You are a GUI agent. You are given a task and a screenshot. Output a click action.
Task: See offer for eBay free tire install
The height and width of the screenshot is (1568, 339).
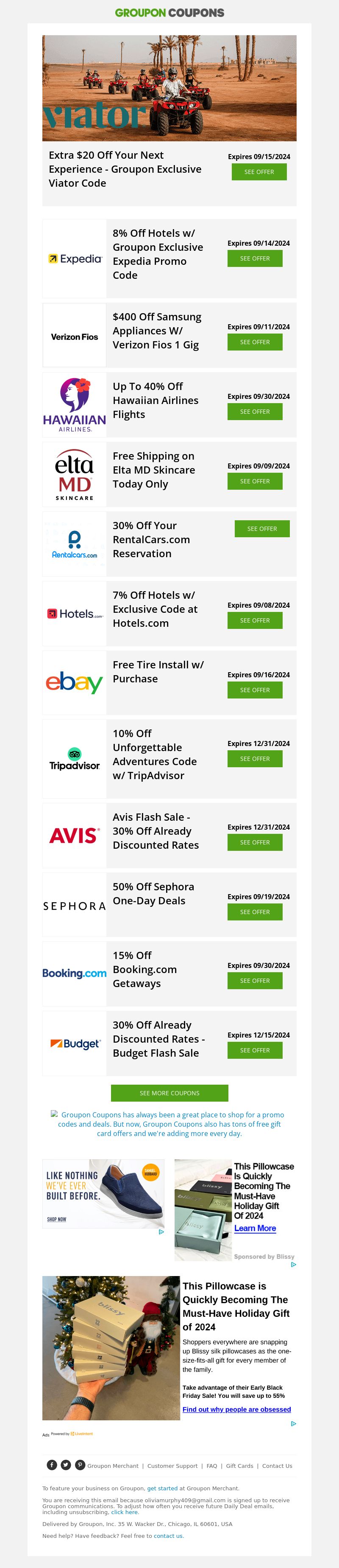coord(255,690)
